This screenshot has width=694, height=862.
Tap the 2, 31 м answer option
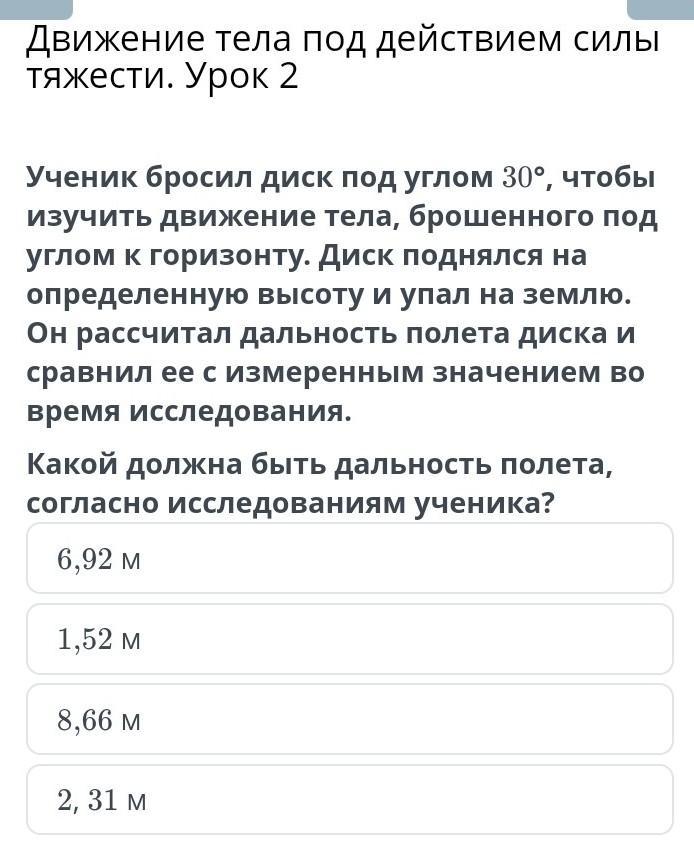(x=349, y=799)
